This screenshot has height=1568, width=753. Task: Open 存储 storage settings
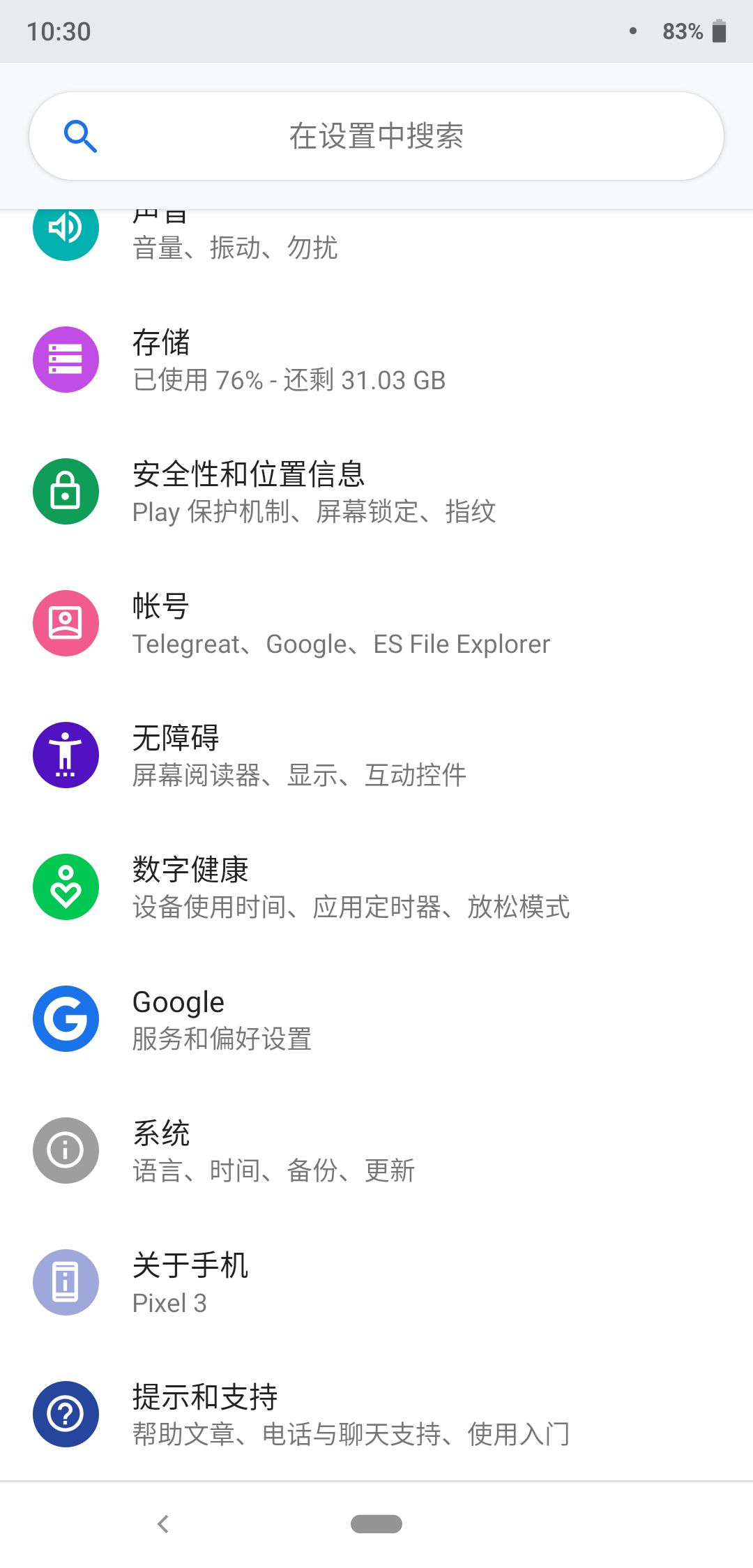click(376, 360)
